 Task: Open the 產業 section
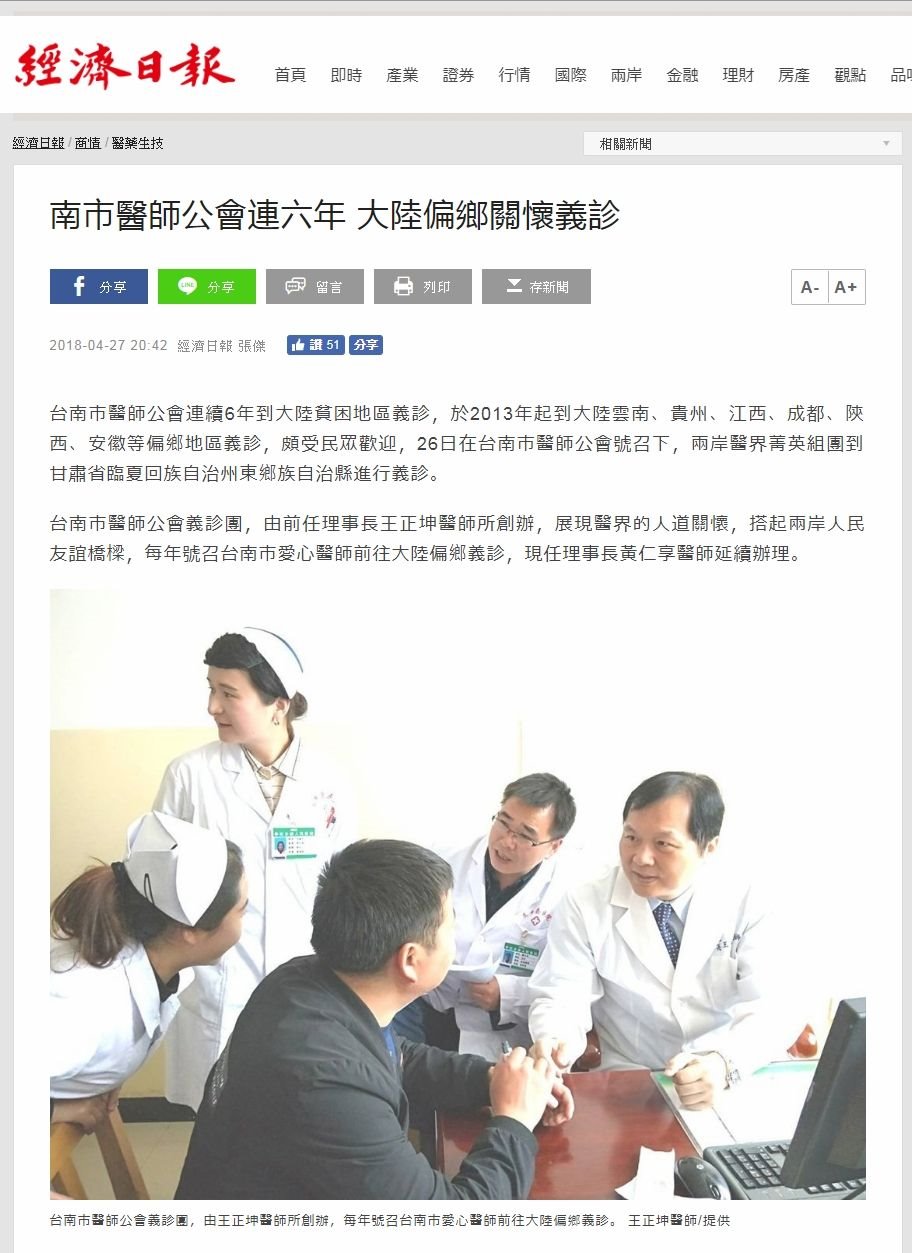click(x=402, y=75)
